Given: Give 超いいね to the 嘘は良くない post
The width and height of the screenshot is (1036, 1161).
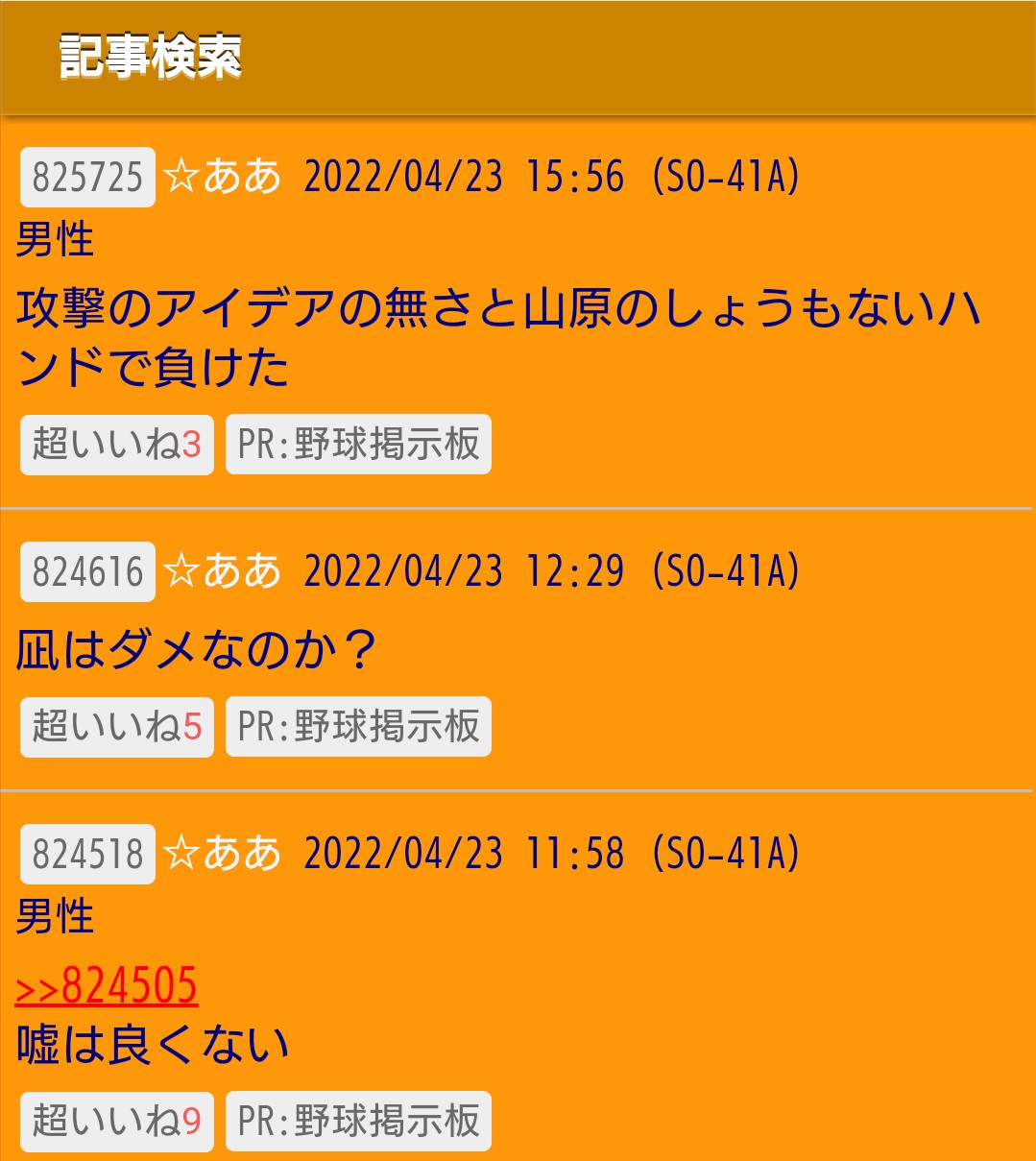Looking at the screenshot, I should click(116, 1121).
